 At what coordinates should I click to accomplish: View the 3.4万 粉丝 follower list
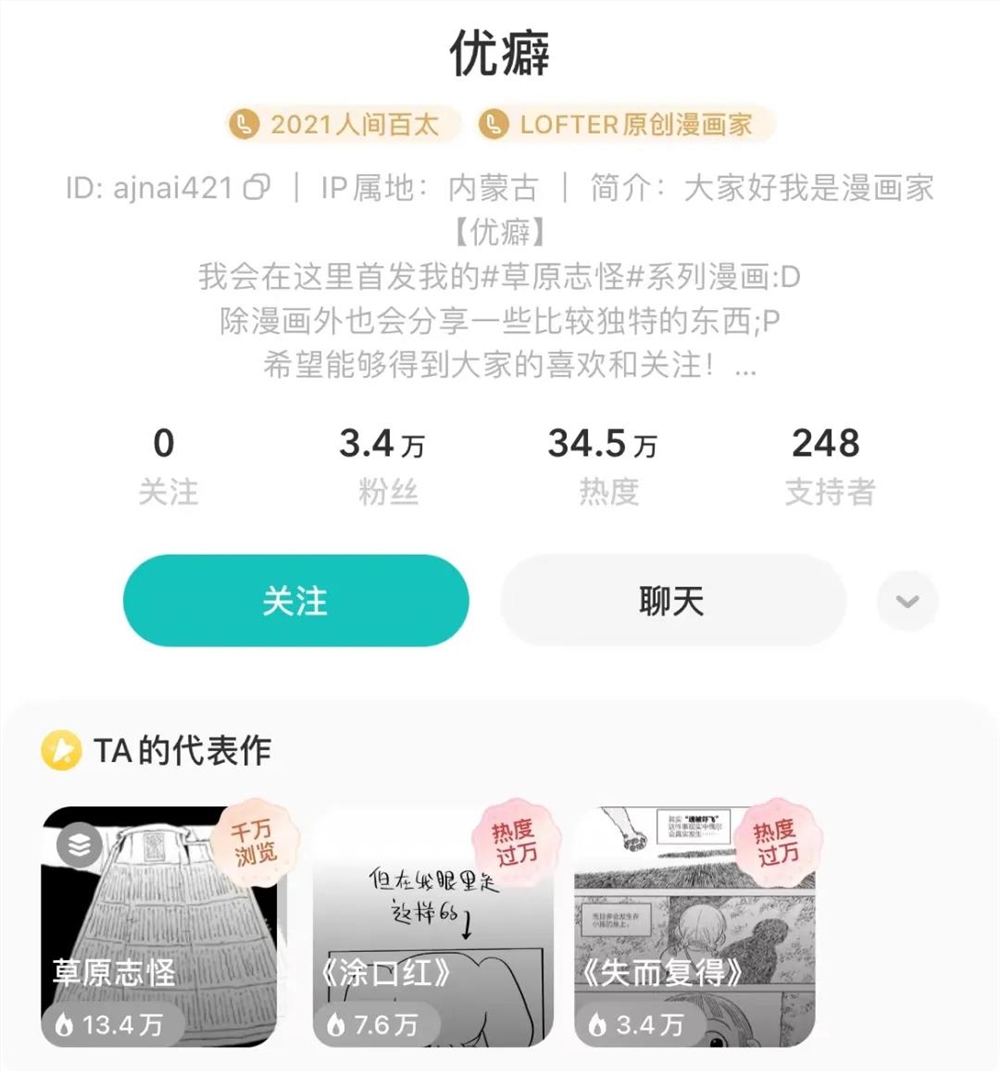(x=382, y=460)
